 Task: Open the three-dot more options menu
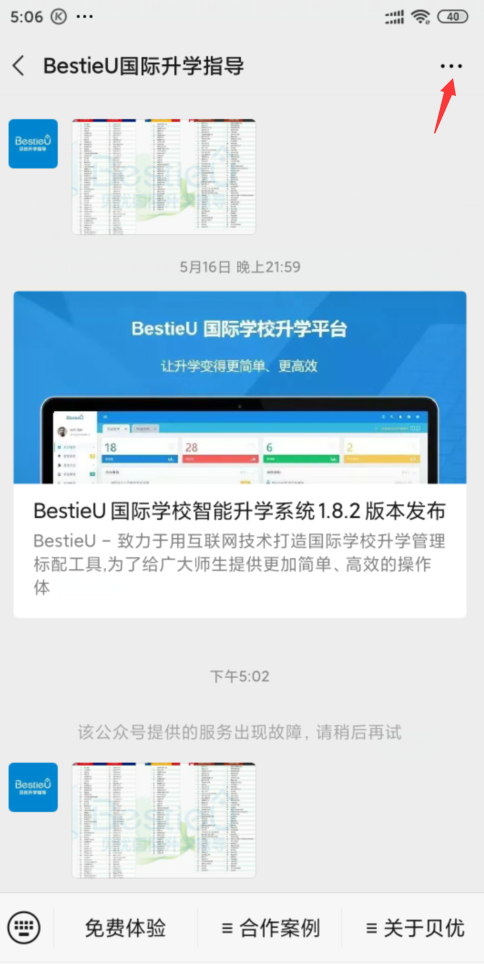point(451,66)
